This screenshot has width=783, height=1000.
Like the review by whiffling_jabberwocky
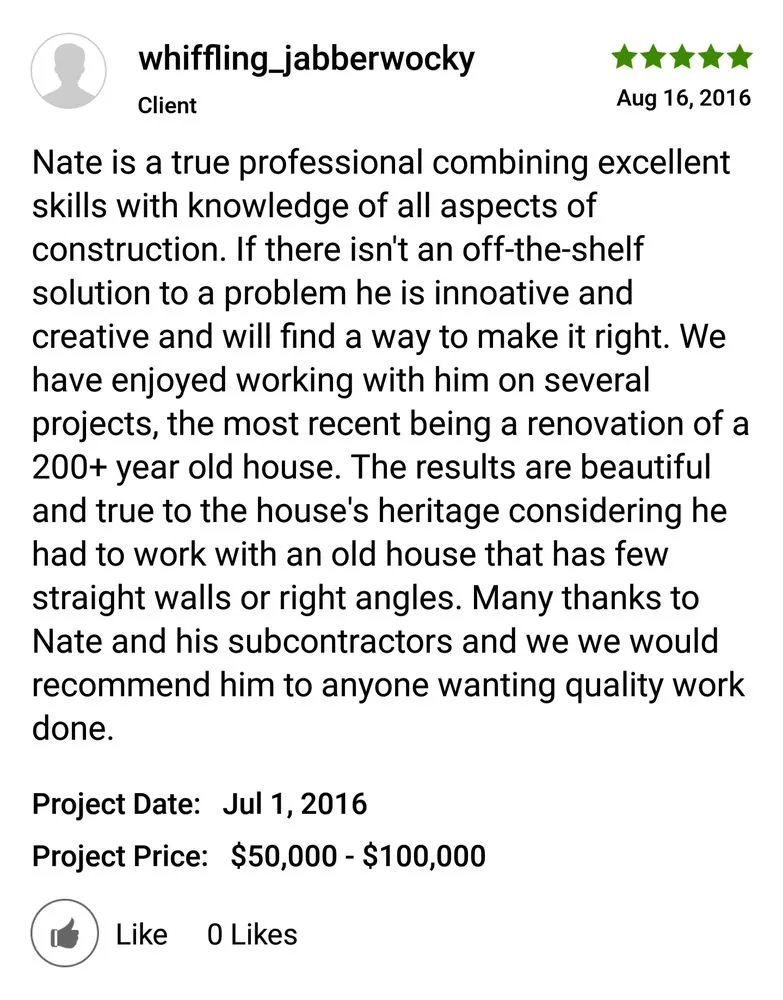click(65, 934)
